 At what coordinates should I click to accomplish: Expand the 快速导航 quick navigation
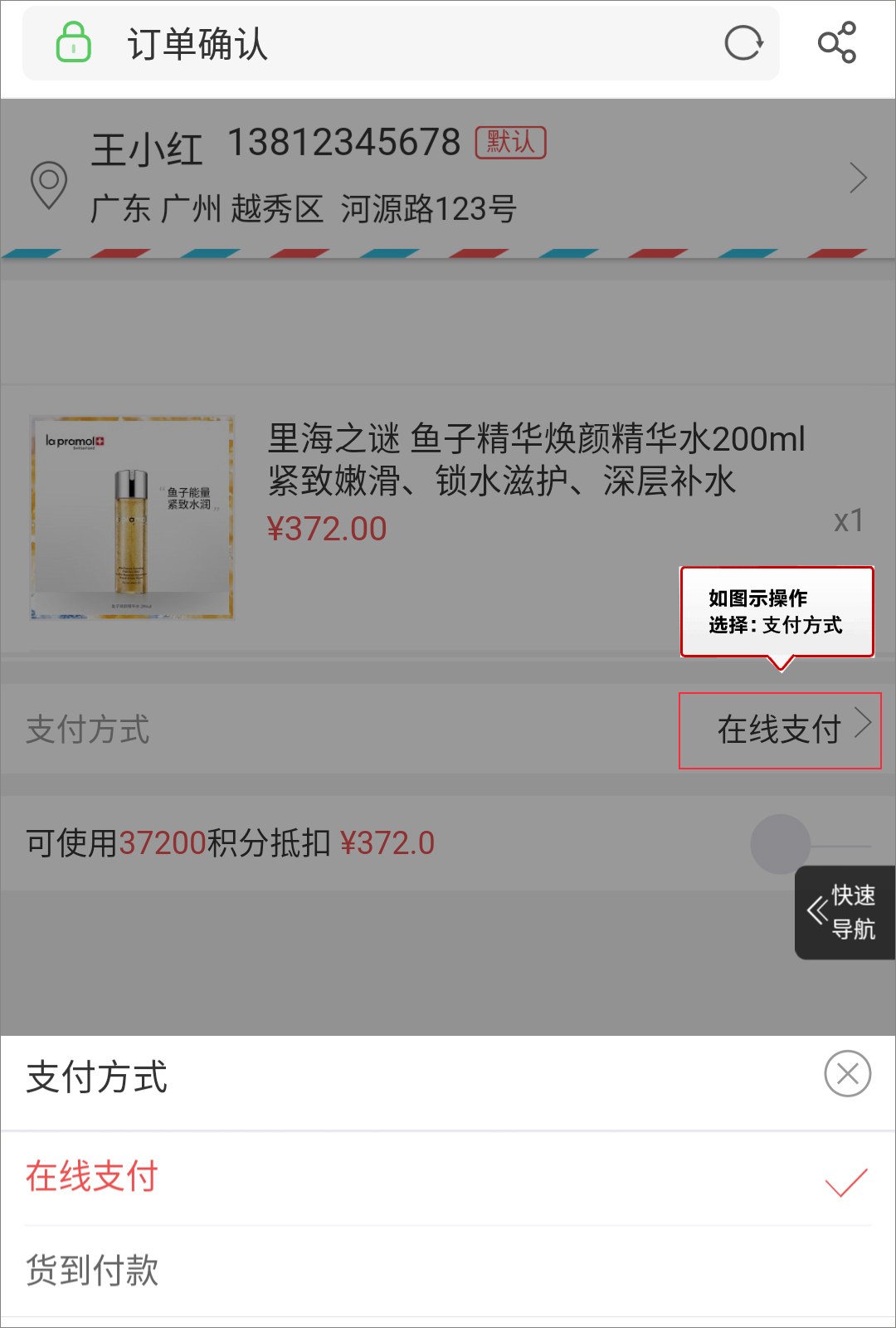tap(845, 912)
